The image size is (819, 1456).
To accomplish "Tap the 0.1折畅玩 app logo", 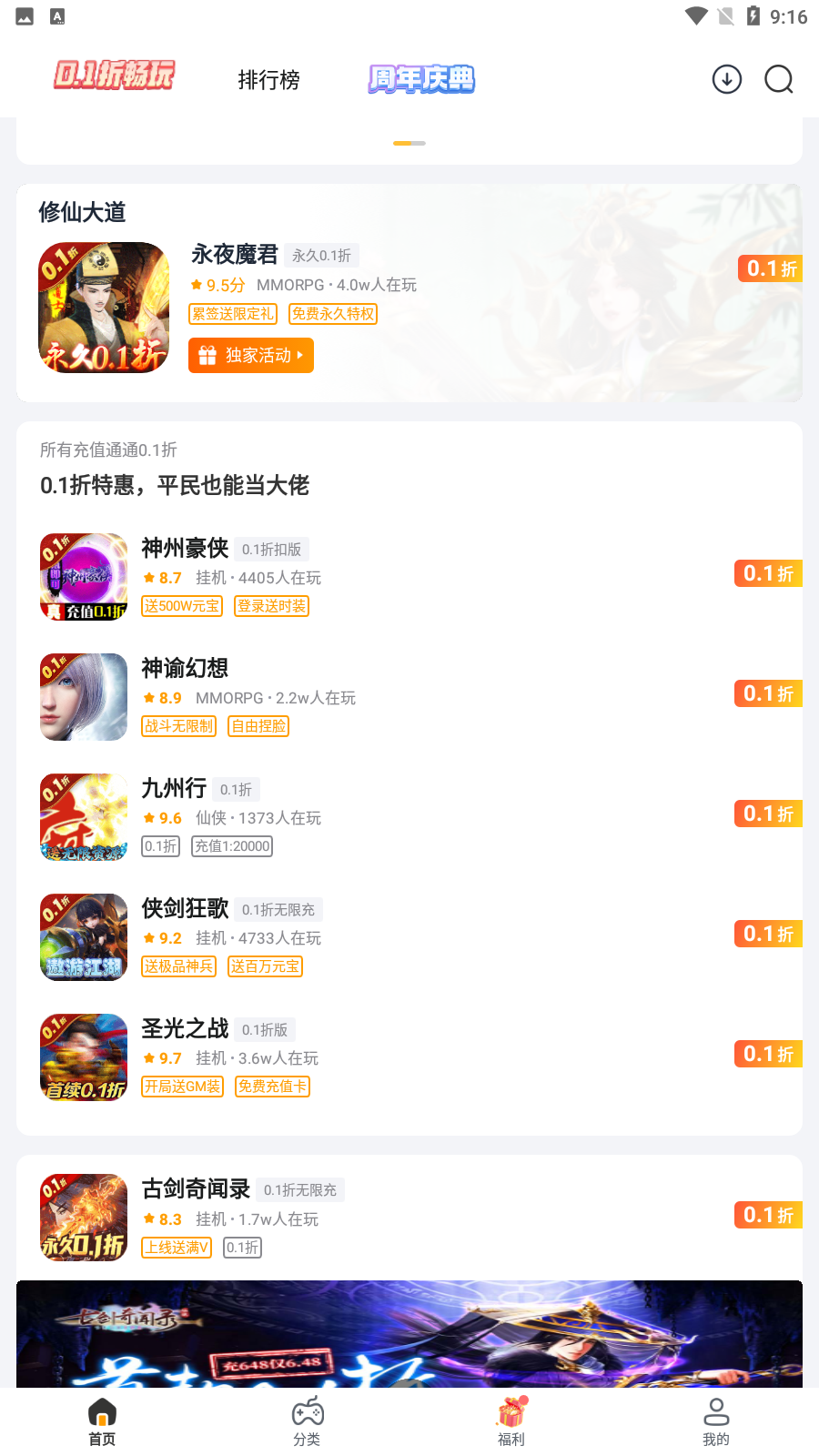I will pos(113,76).
